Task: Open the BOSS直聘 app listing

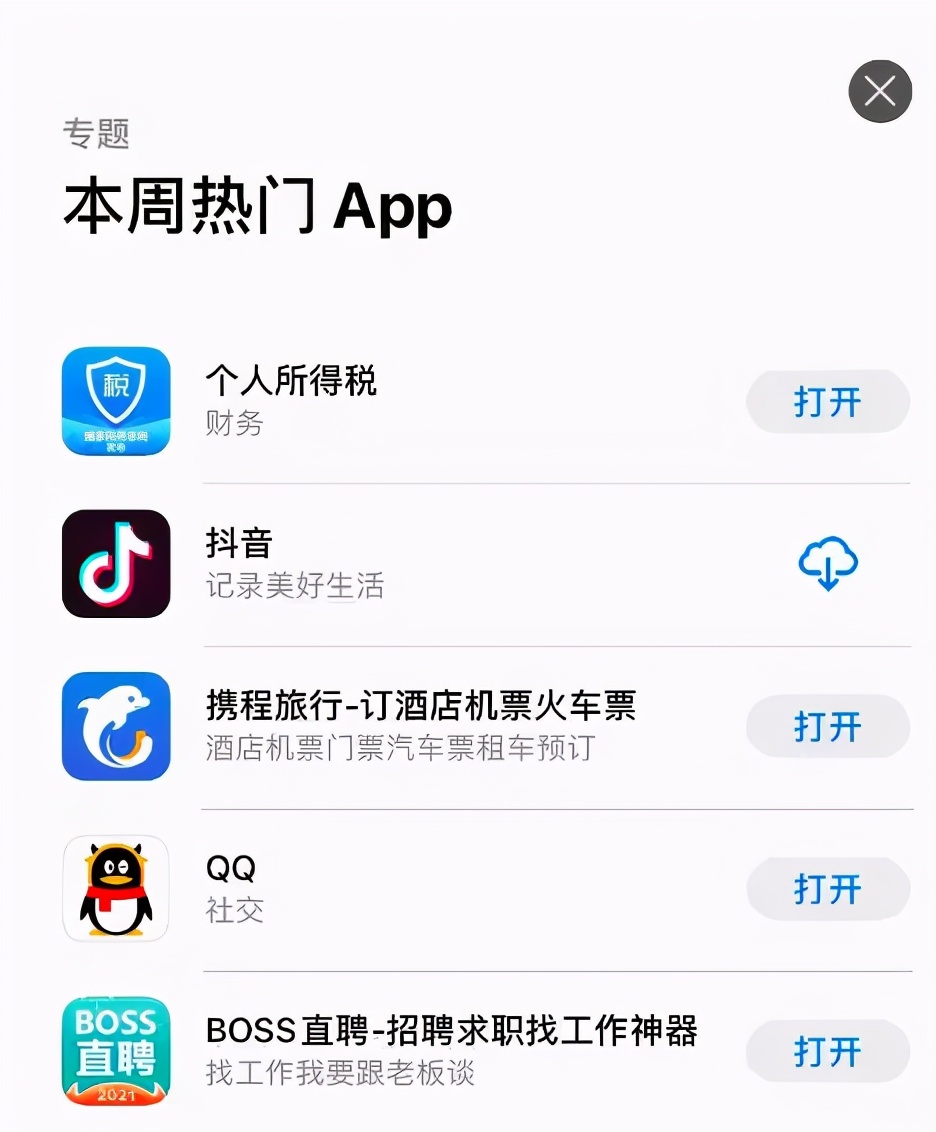Action: [450, 1050]
